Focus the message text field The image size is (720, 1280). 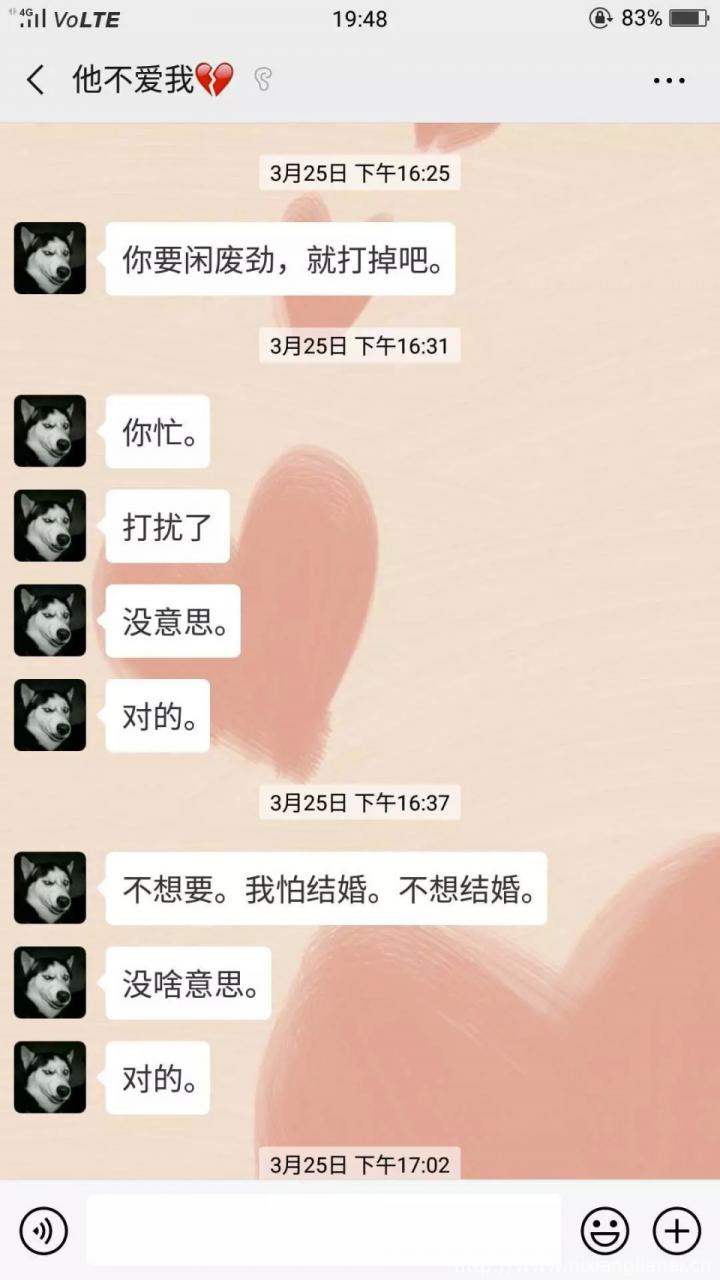click(x=323, y=1230)
